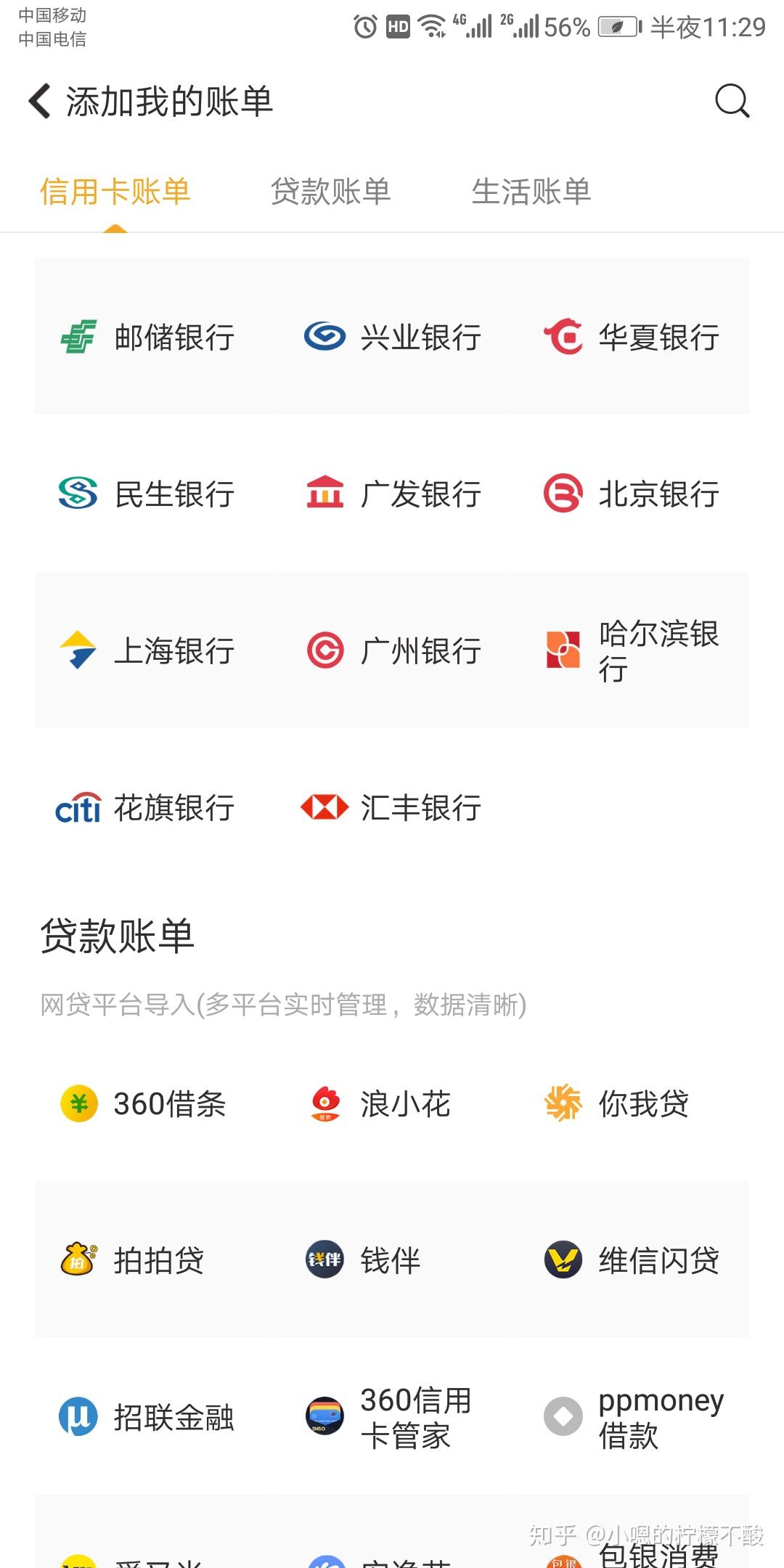
Task: Select 上海银行
Action: pos(148,651)
